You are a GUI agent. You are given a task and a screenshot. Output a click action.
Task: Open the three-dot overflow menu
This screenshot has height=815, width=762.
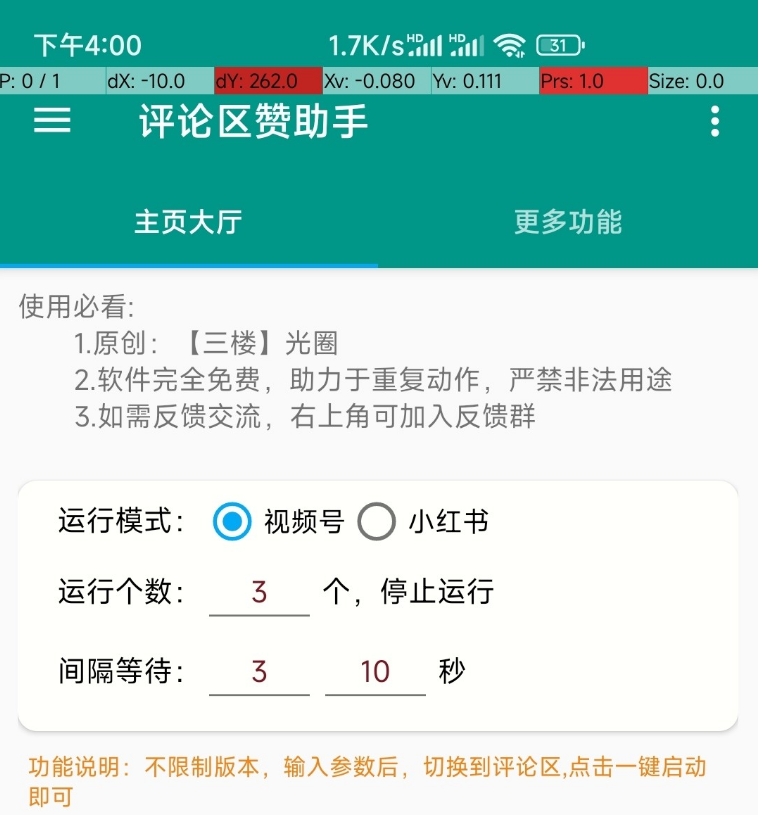tap(714, 121)
